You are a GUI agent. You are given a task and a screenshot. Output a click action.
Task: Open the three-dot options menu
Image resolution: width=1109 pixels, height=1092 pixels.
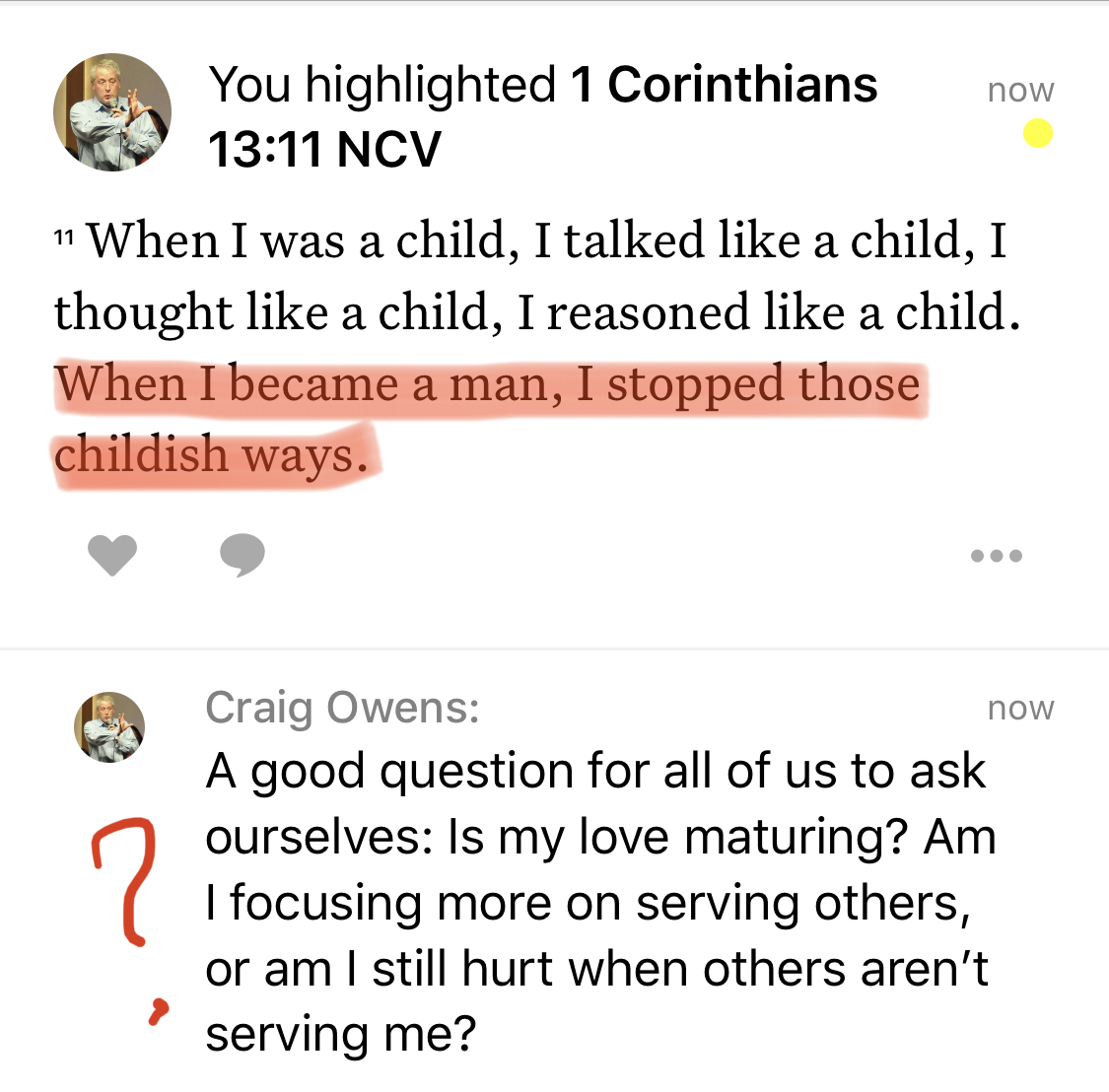click(996, 556)
